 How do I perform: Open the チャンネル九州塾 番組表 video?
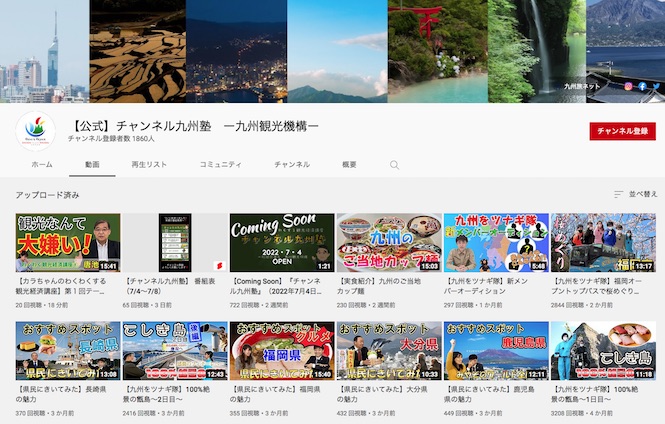click(175, 243)
